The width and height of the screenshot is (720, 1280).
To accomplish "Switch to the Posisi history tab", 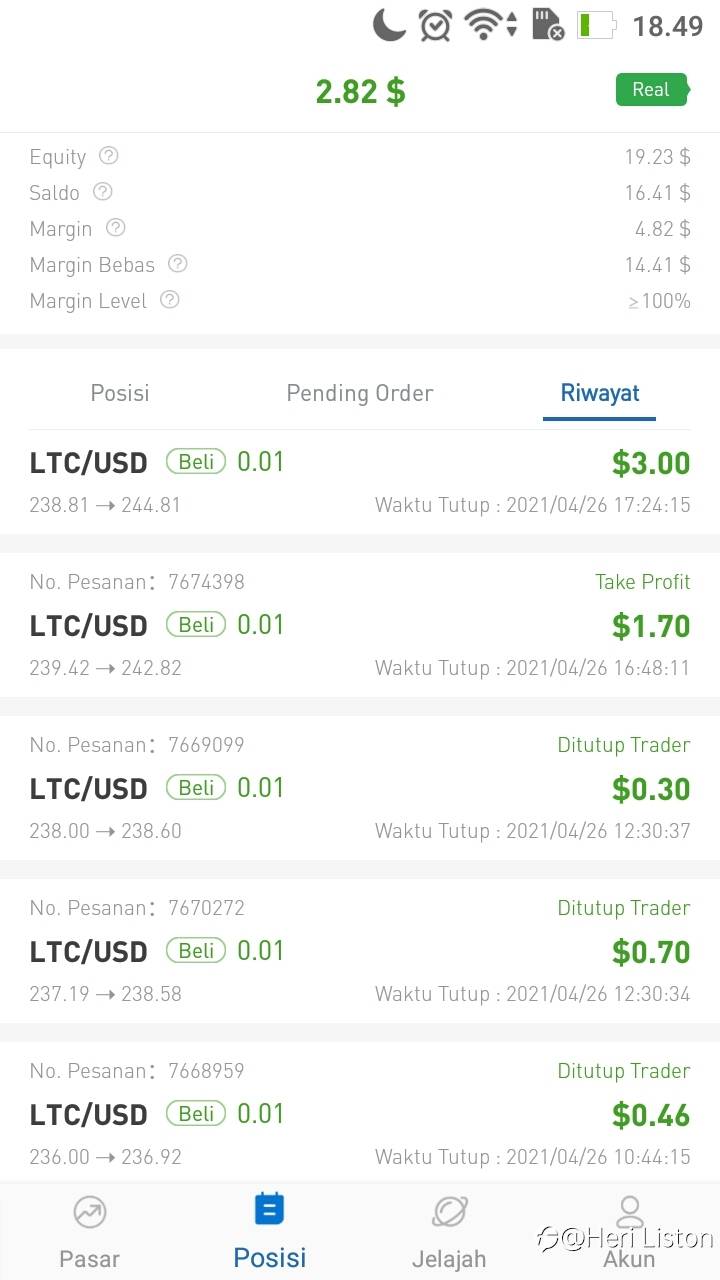I will coord(120,393).
